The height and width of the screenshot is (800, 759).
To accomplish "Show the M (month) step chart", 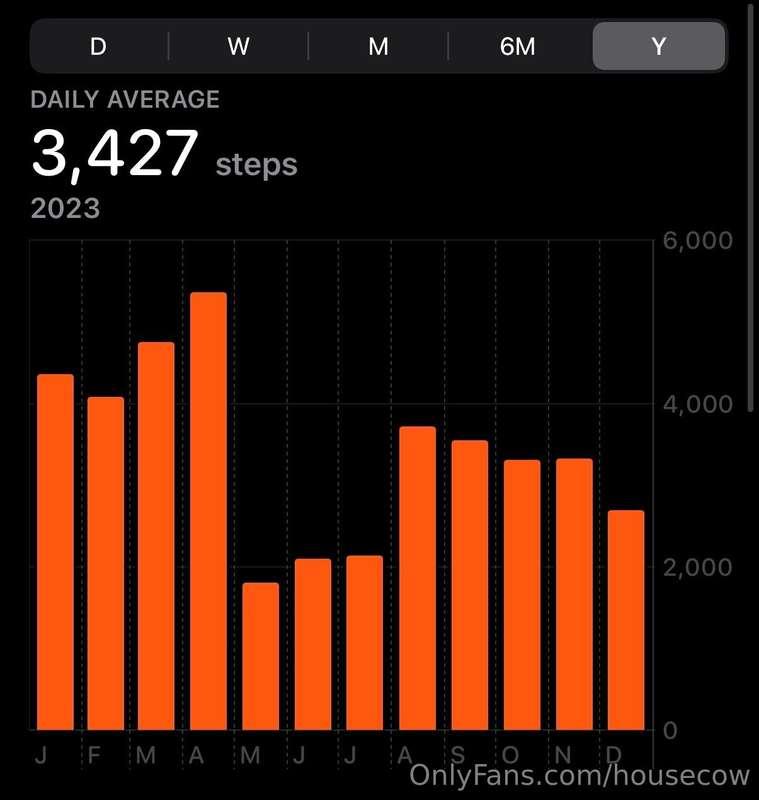I will (x=378, y=46).
